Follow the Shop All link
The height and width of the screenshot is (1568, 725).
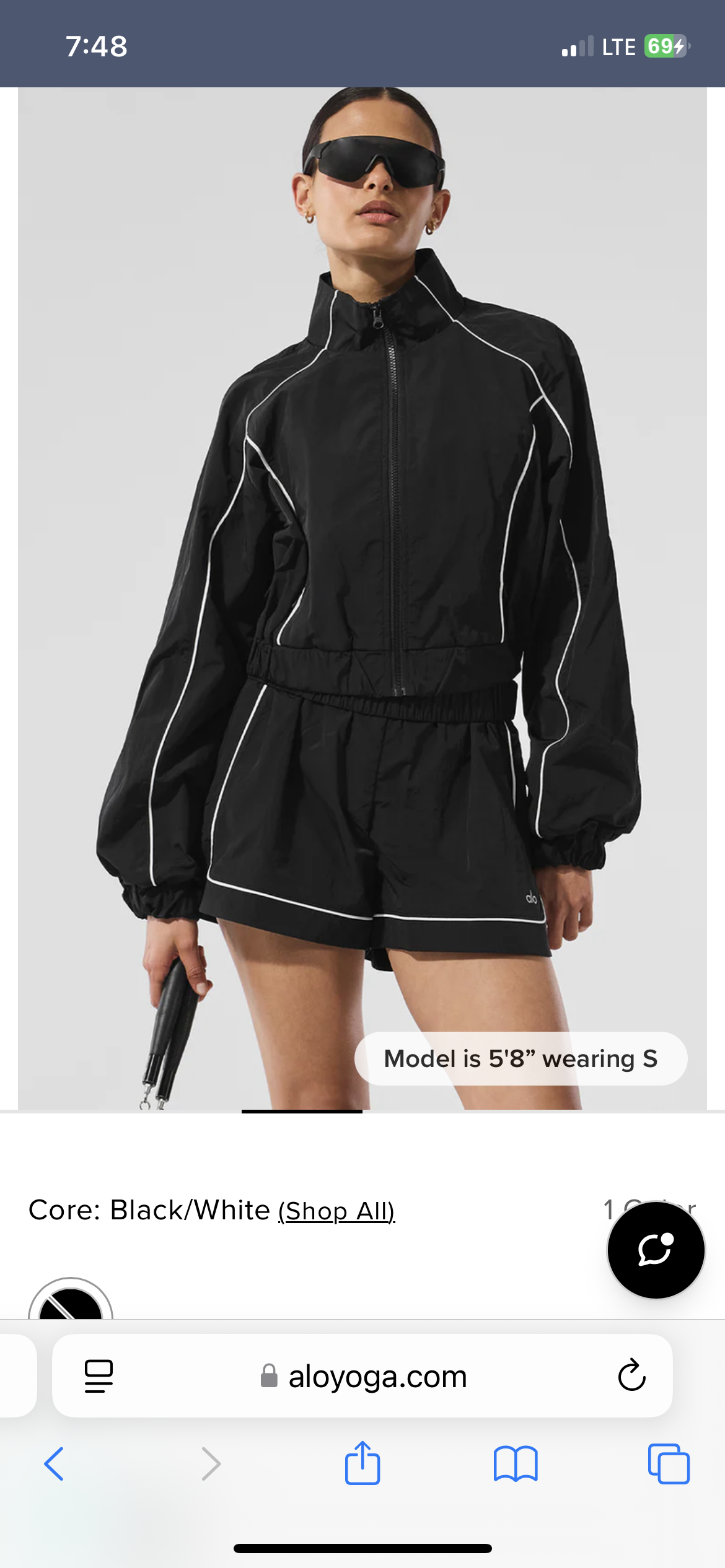(336, 1211)
